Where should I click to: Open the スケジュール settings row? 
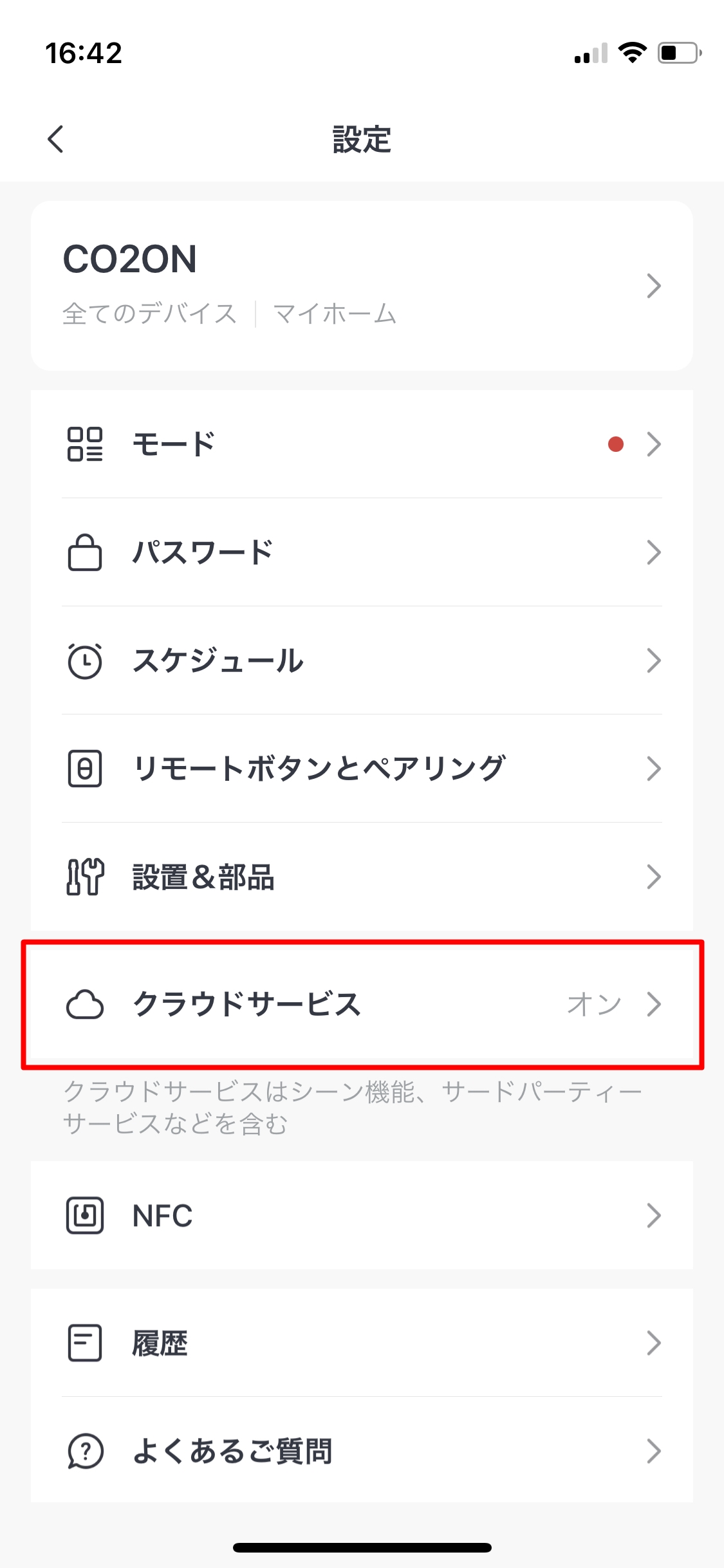362,659
